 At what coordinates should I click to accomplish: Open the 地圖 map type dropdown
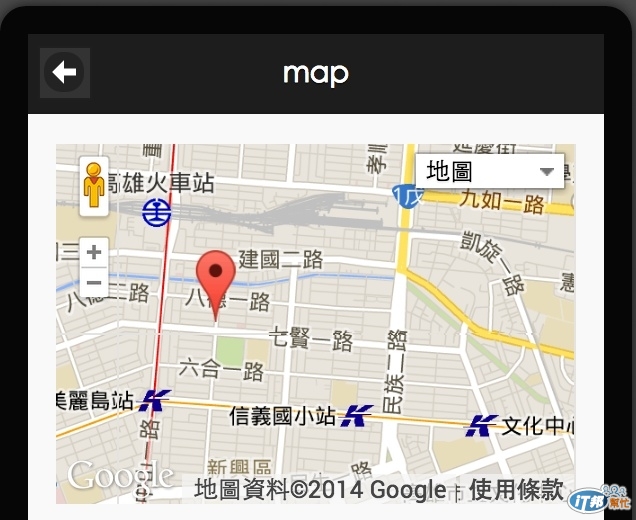tap(490, 171)
